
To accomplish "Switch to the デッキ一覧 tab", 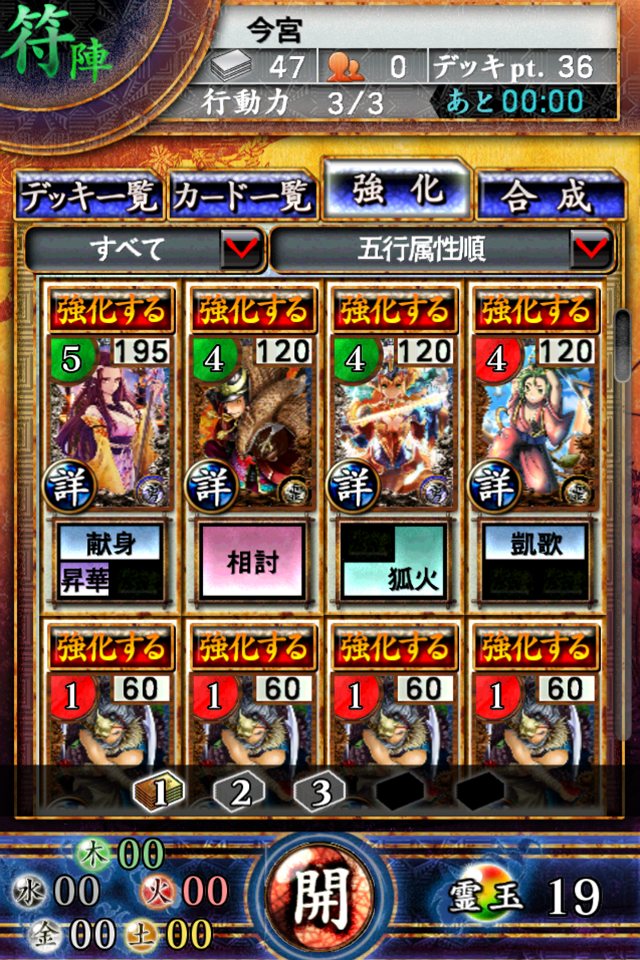I will tap(88, 196).
